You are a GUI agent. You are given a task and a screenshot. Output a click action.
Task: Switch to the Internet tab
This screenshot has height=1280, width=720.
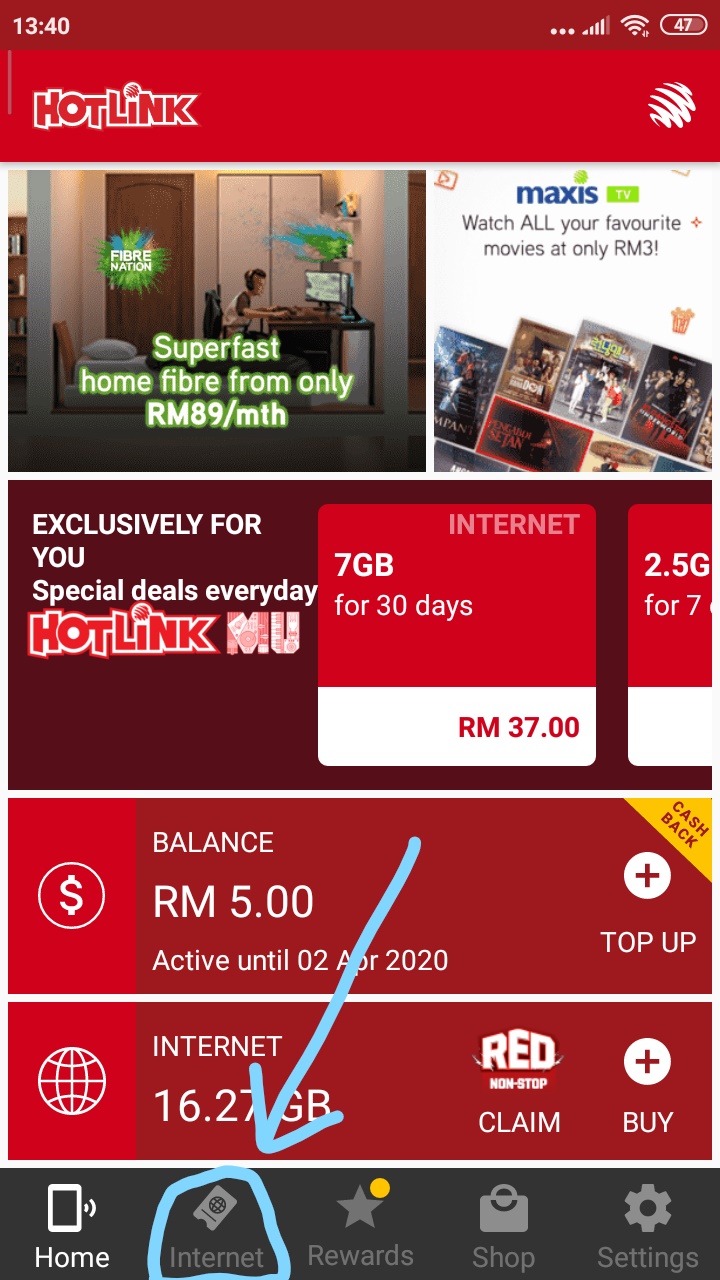click(216, 1226)
